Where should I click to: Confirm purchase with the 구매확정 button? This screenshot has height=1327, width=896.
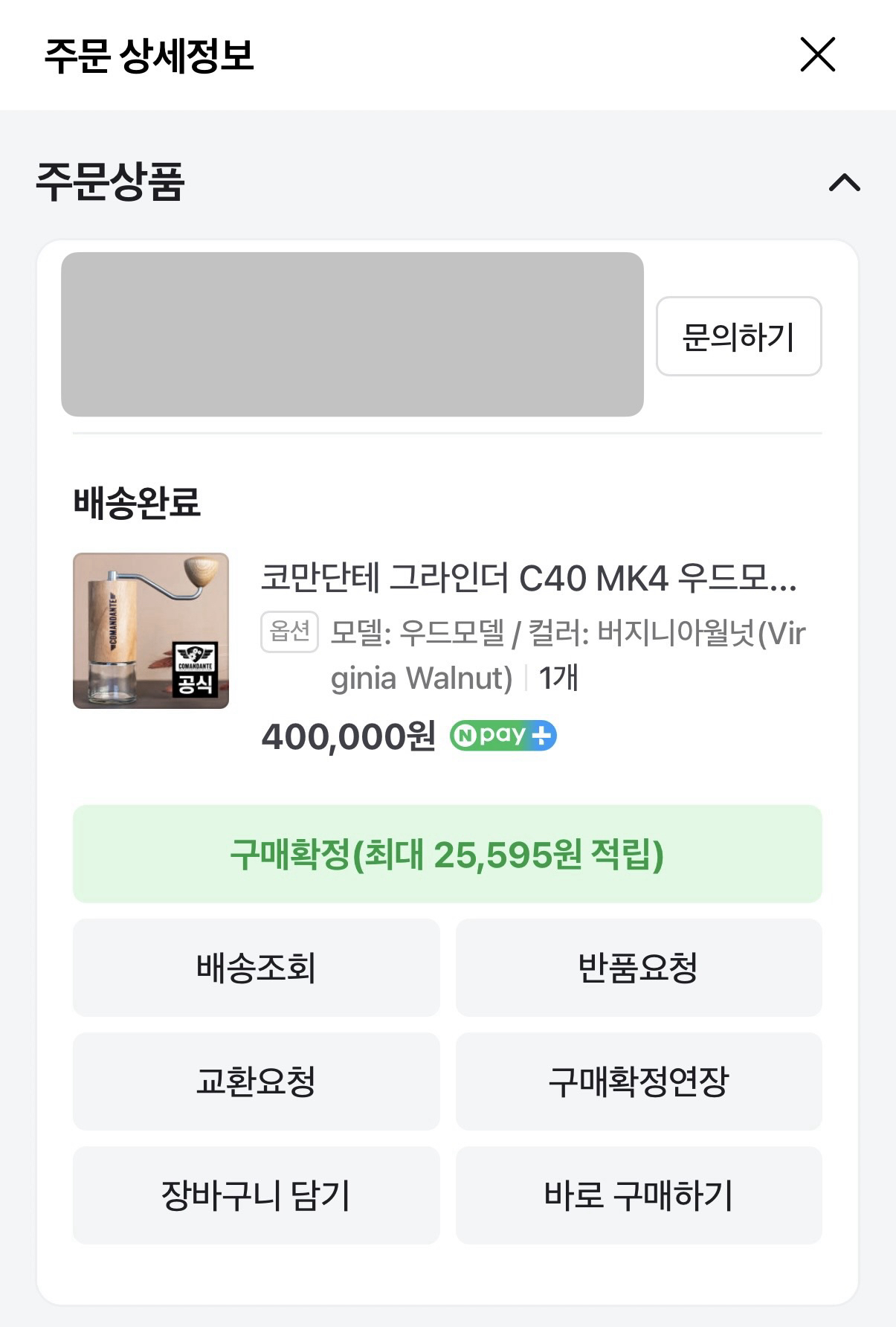tap(447, 854)
